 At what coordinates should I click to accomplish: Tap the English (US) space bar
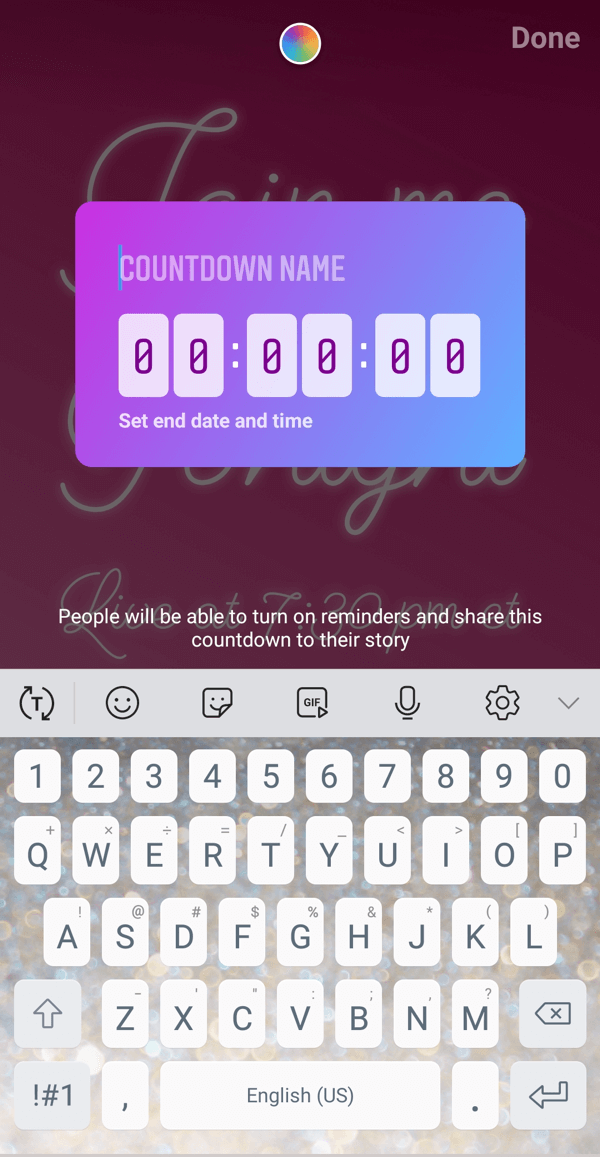click(x=300, y=1096)
